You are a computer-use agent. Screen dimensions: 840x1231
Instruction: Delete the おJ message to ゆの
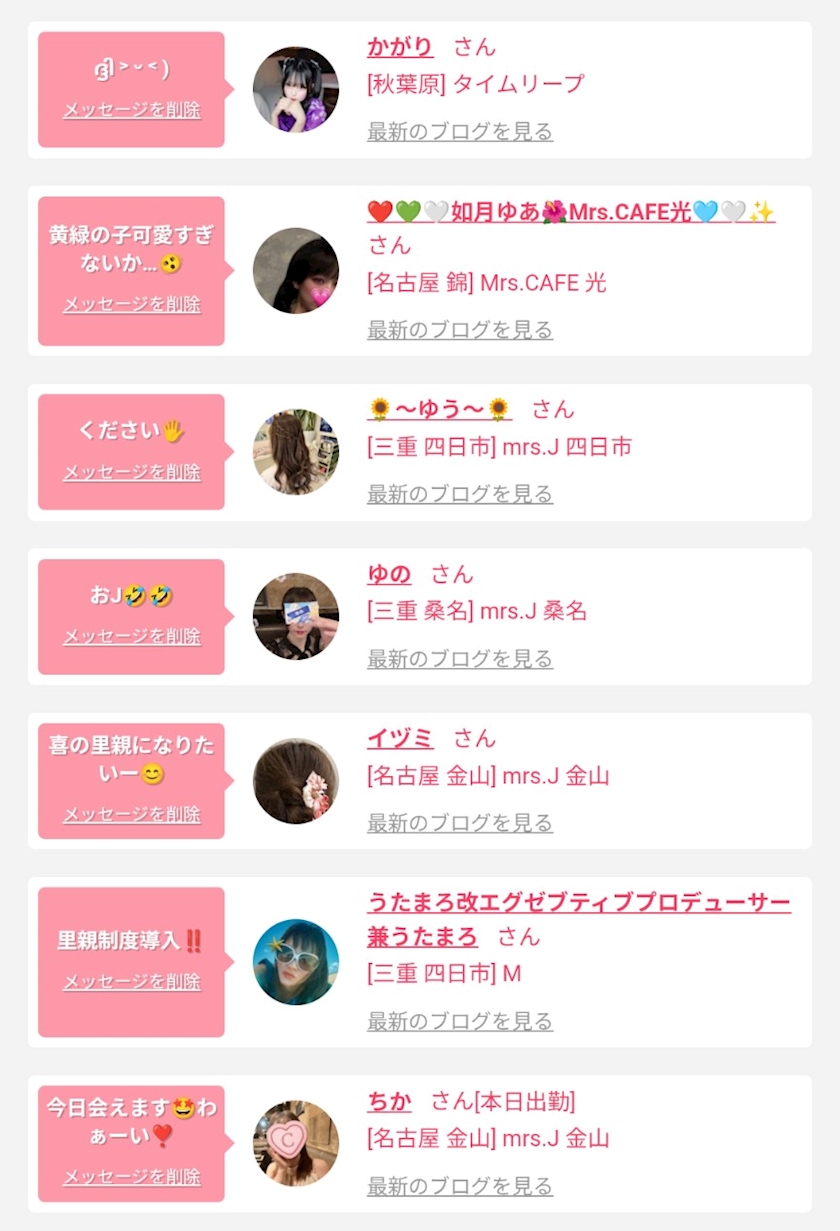pos(132,636)
